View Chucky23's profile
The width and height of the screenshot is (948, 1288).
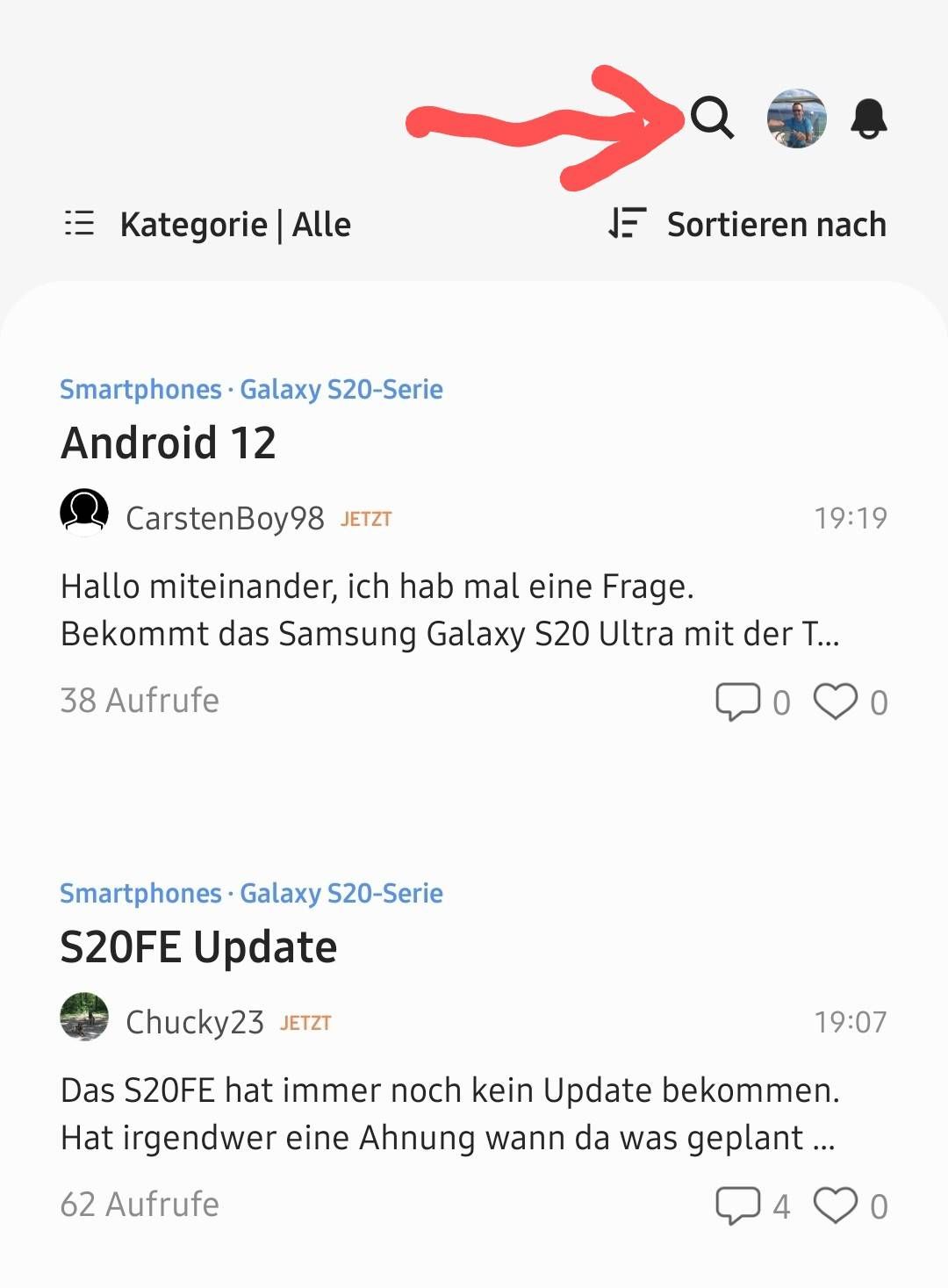click(194, 1022)
